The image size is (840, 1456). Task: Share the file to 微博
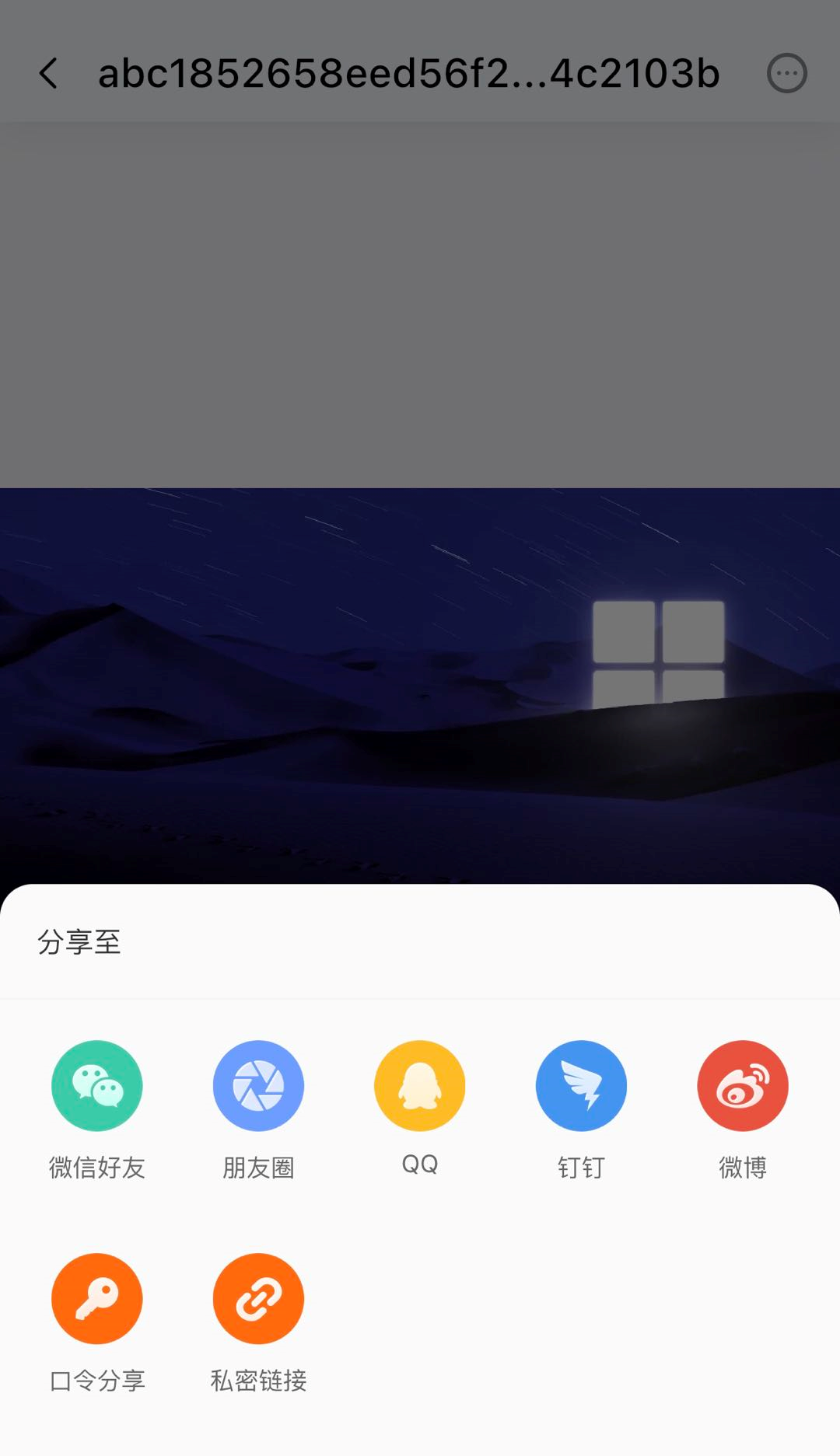click(x=743, y=1086)
